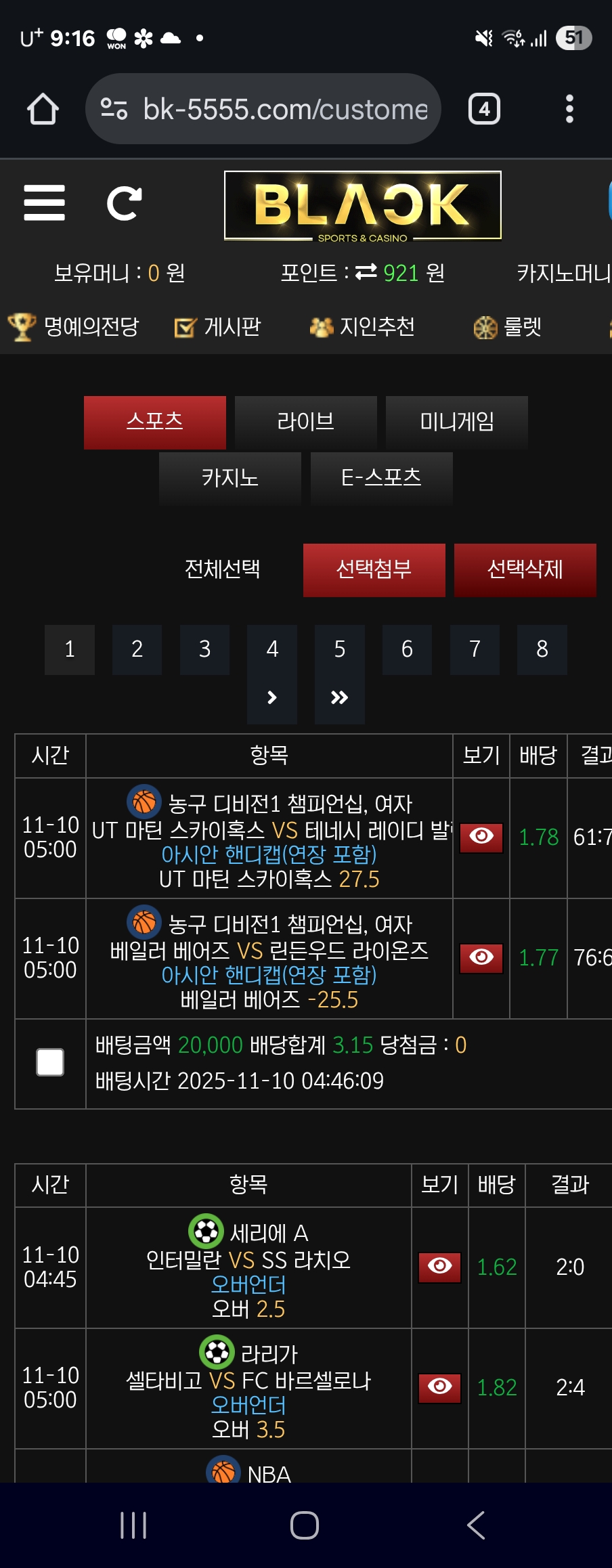Open 지인추천 referral page

[363, 327]
